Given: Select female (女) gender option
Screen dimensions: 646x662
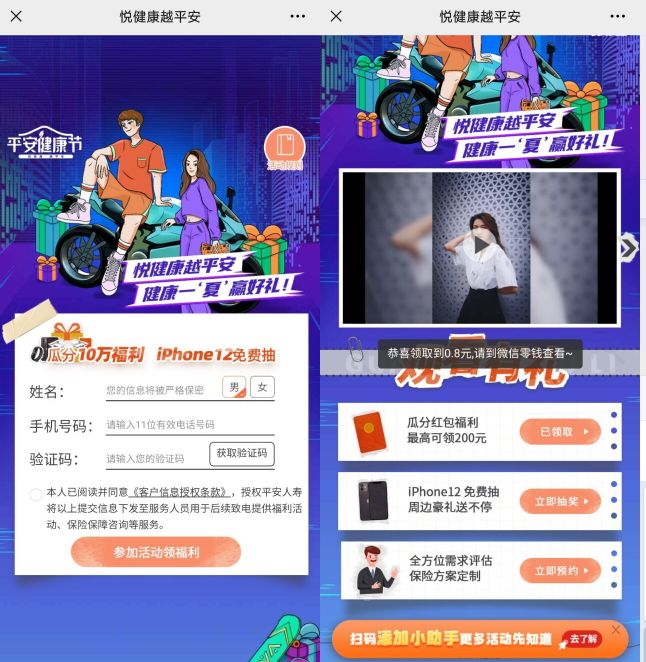Looking at the screenshot, I should click(262, 388).
